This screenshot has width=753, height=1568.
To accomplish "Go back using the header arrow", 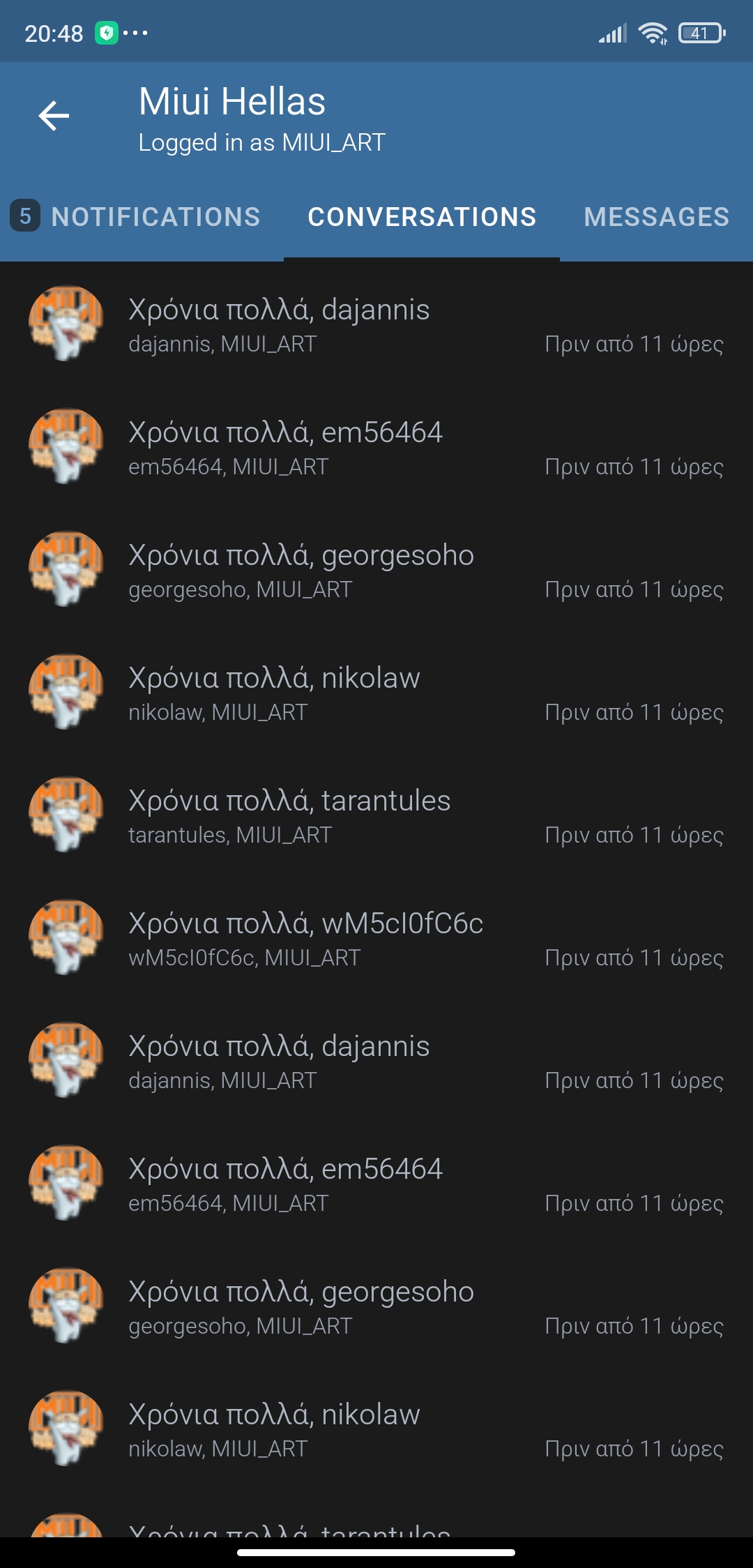I will (x=54, y=116).
